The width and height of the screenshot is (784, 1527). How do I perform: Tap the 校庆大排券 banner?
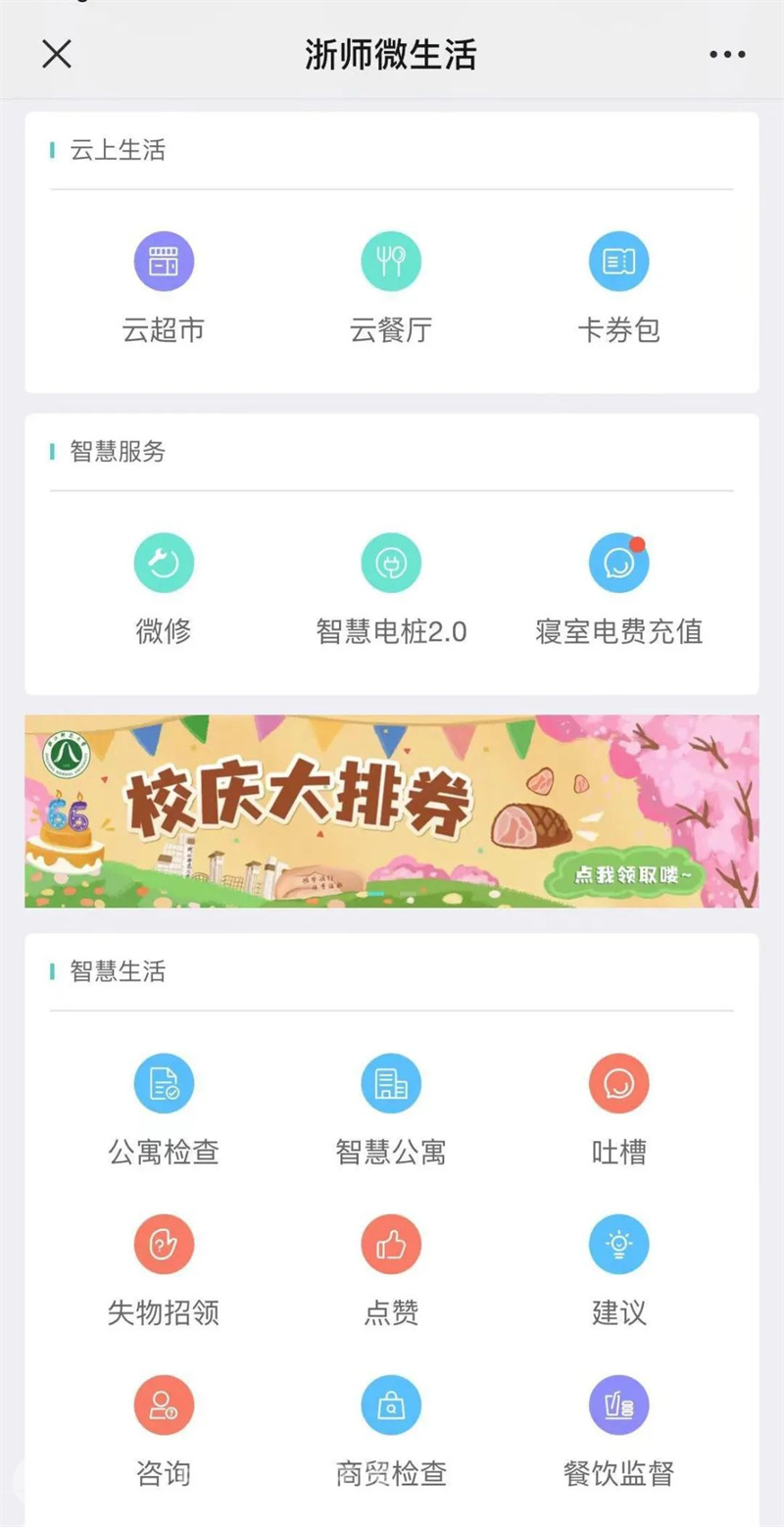pos(392,812)
